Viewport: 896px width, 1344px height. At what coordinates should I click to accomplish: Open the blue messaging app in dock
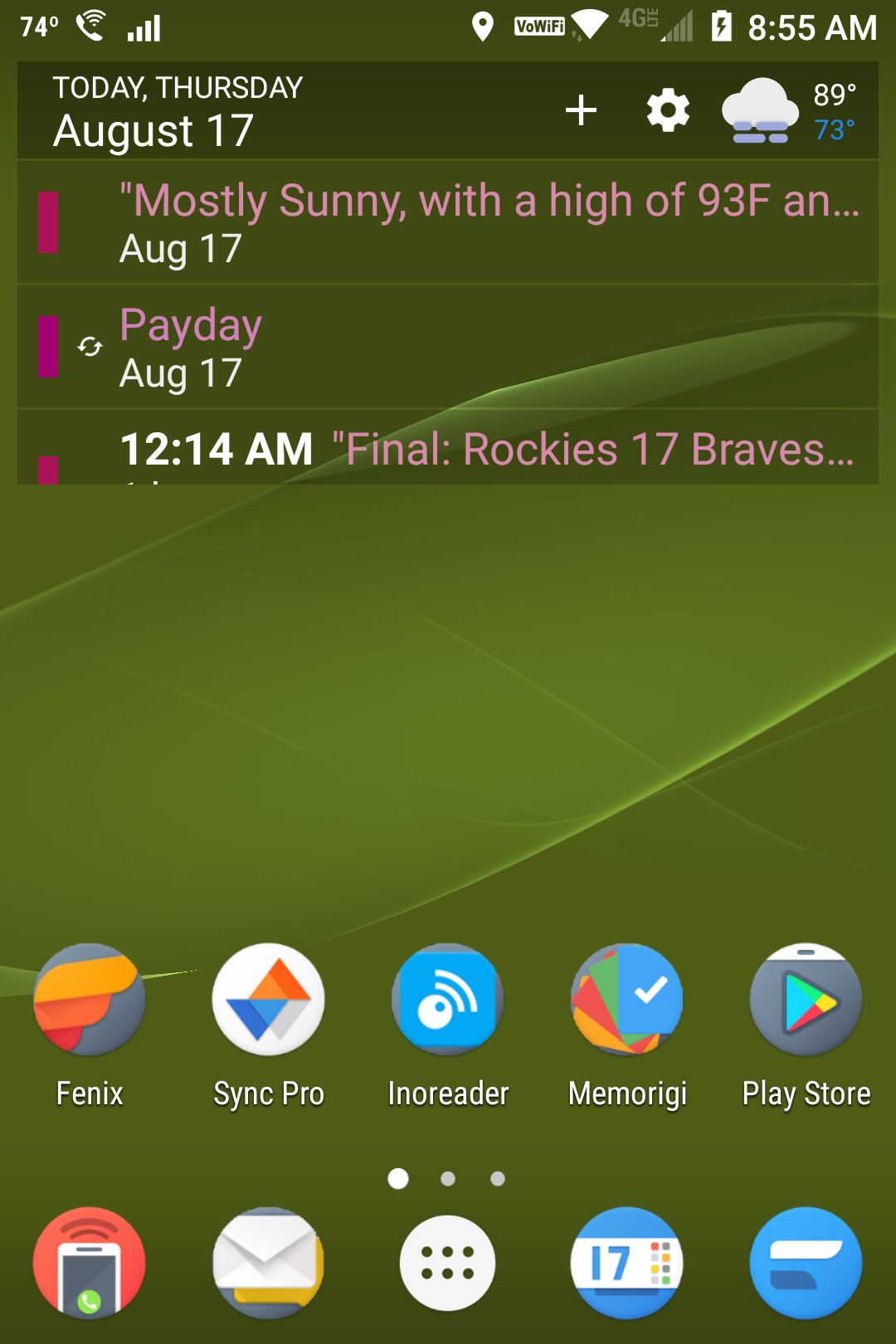click(806, 1263)
